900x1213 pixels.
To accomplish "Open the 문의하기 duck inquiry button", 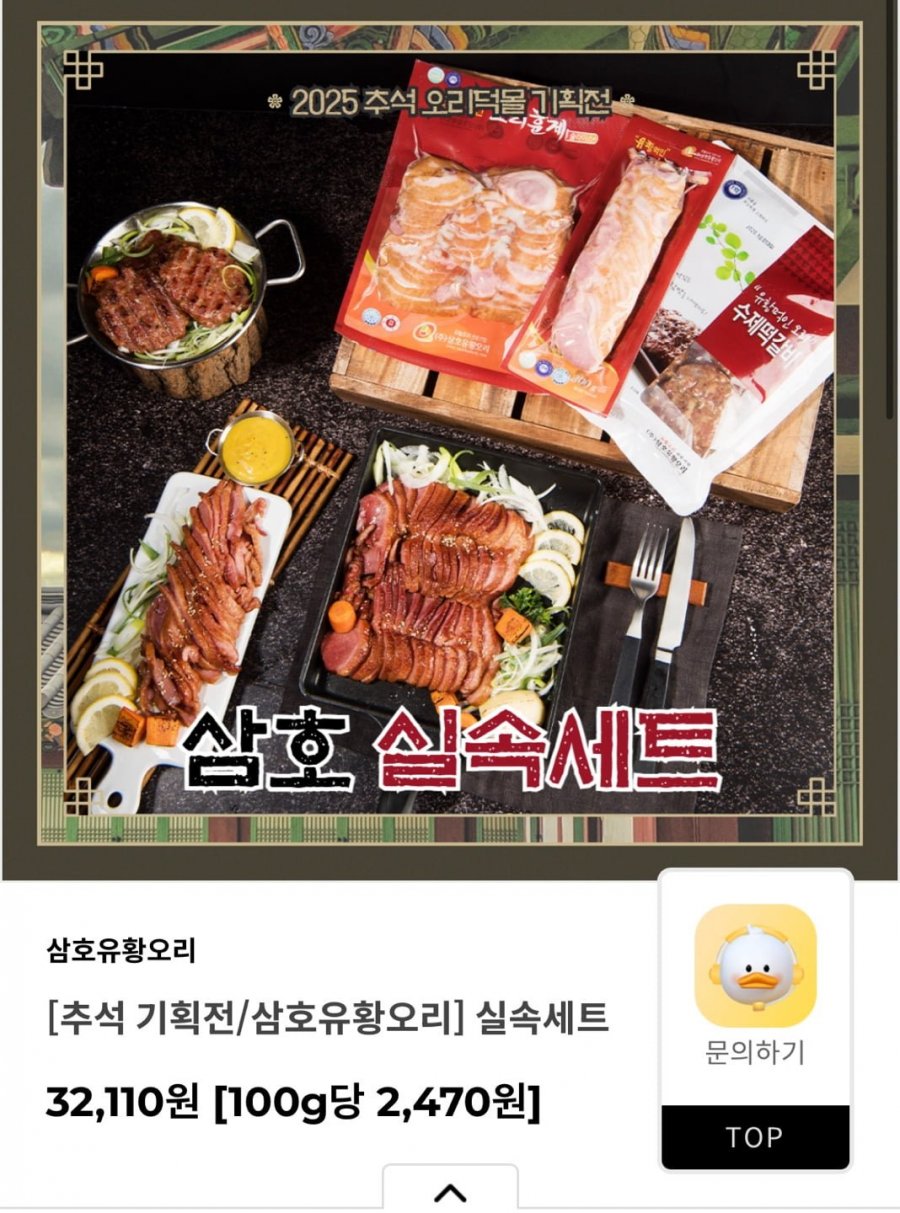I will click(755, 985).
